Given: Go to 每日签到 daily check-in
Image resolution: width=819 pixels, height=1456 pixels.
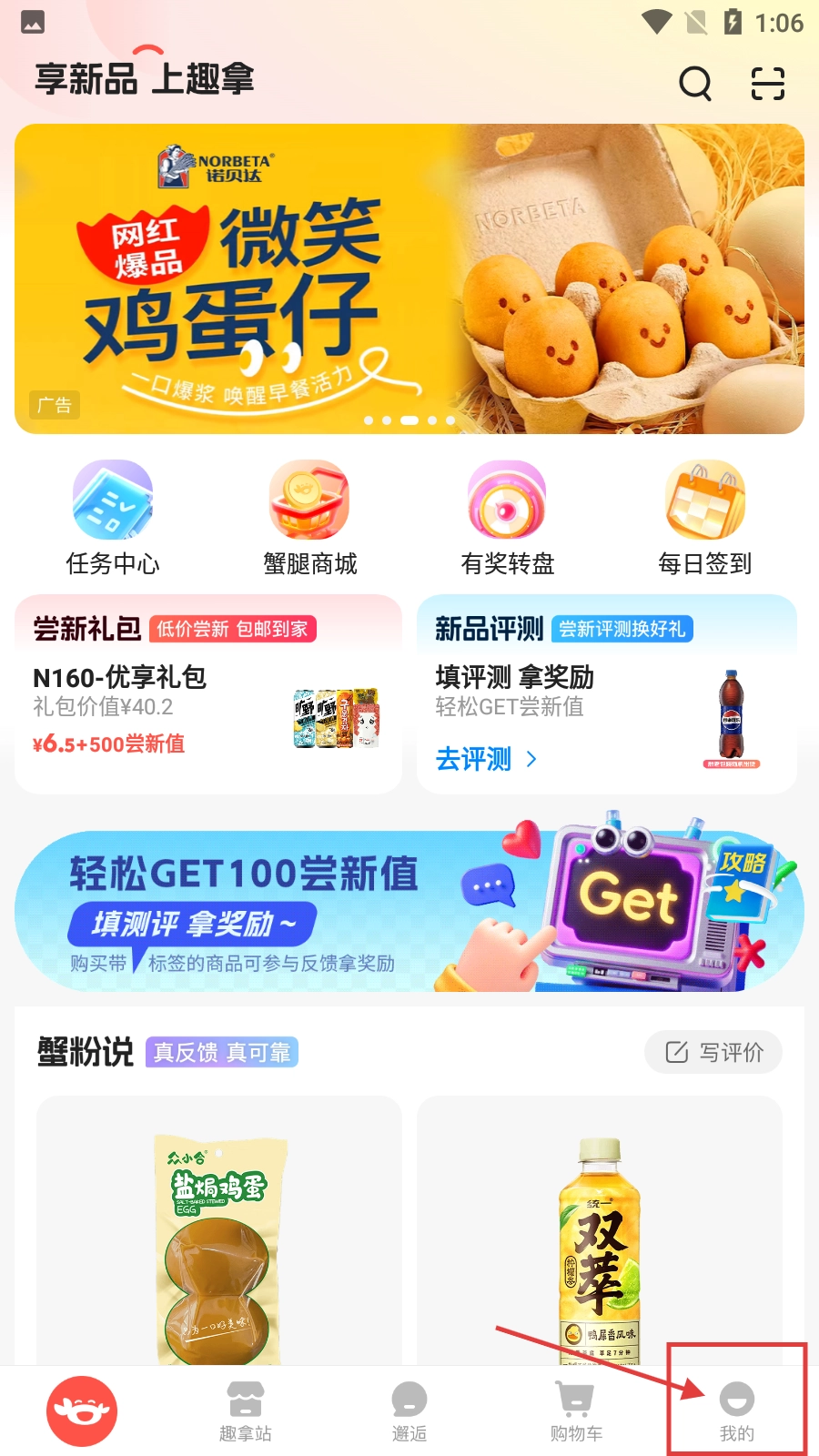Looking at the screenshot, I should click(x=705, y=518).
